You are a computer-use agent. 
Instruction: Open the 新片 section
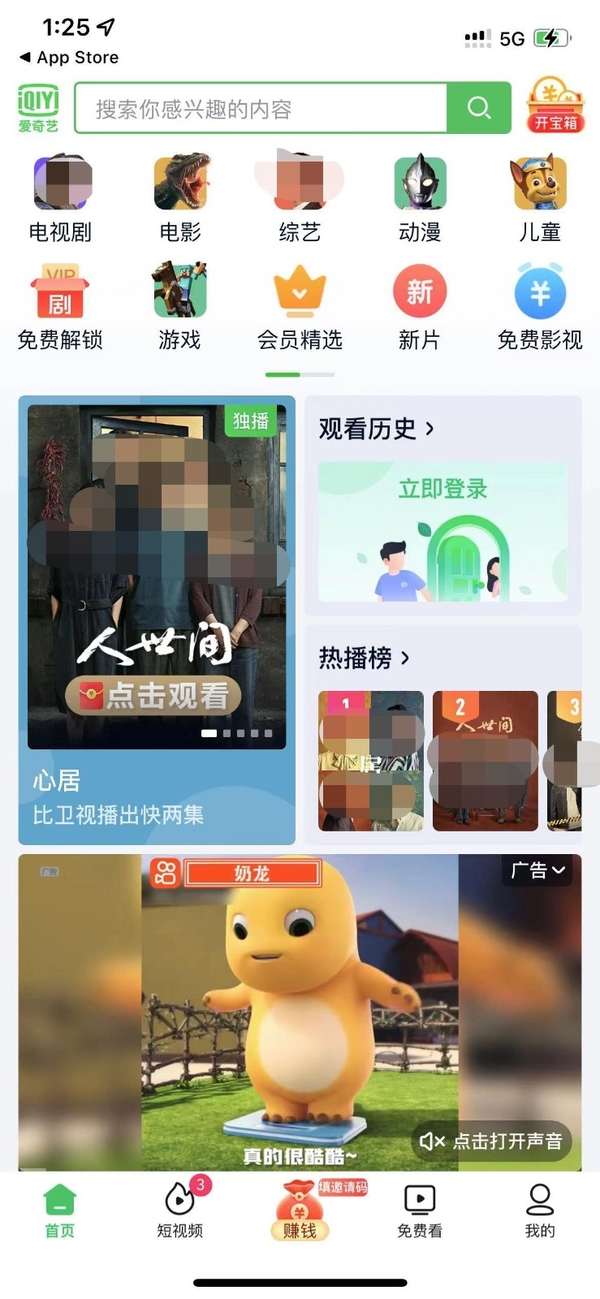(419, 307)
